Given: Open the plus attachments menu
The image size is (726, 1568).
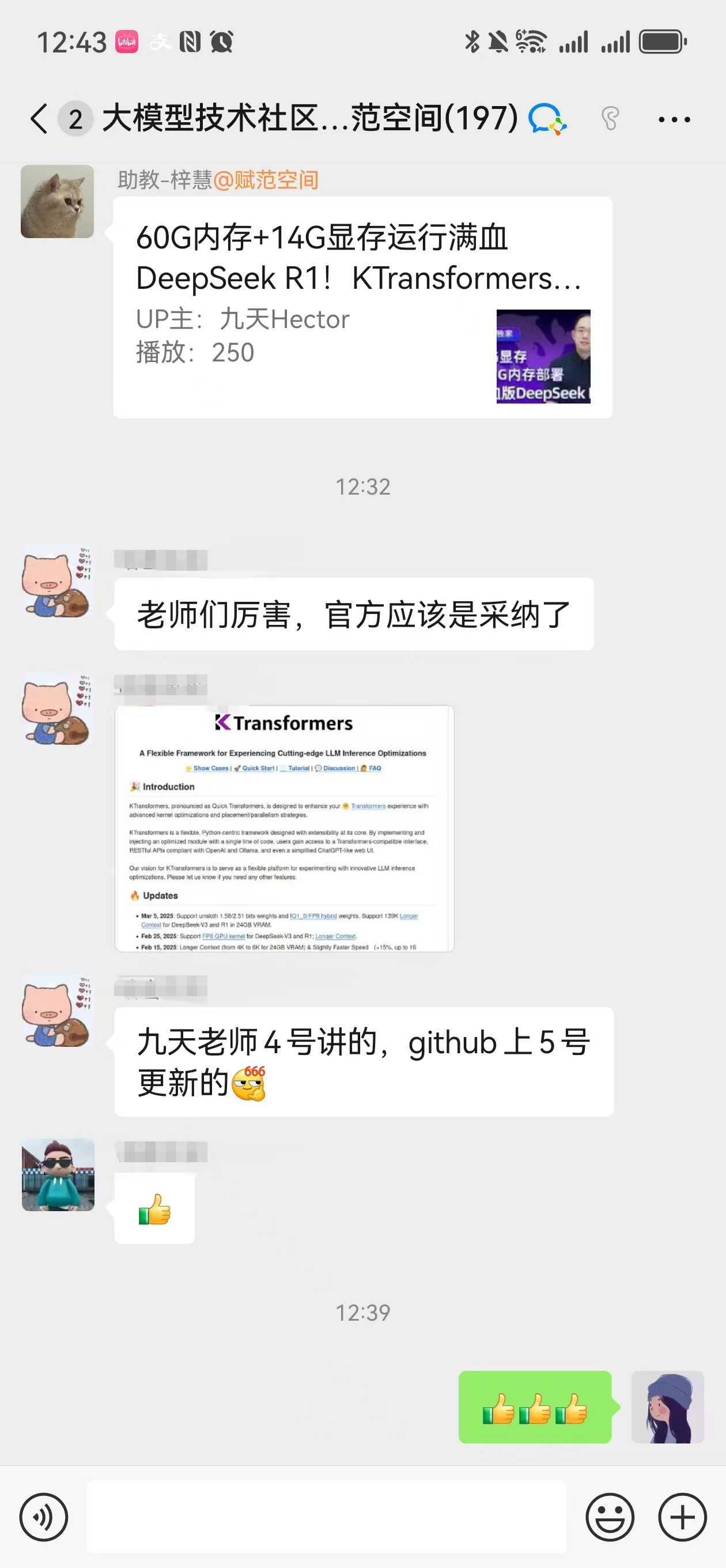Looking at the screenshot, I should click(682, 1517).
